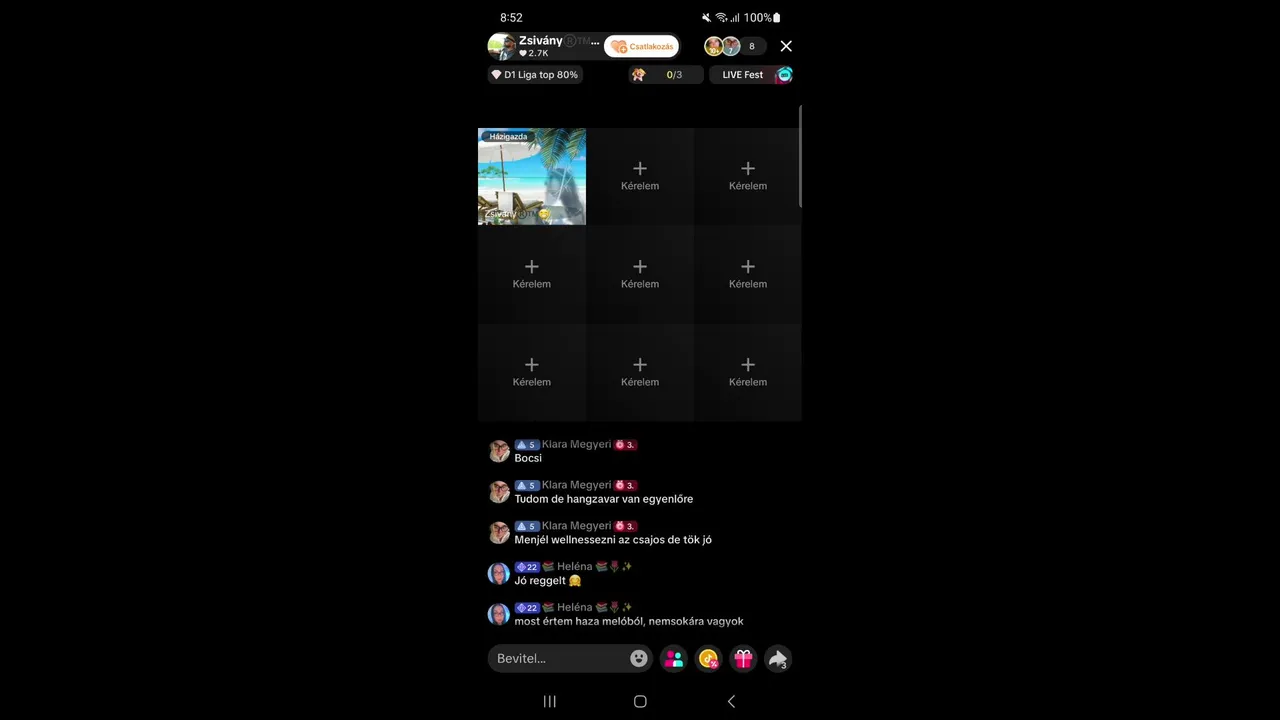Close the live stream
The height and width of the screenshot is (720, 1280).
click(x=786, y=46)
